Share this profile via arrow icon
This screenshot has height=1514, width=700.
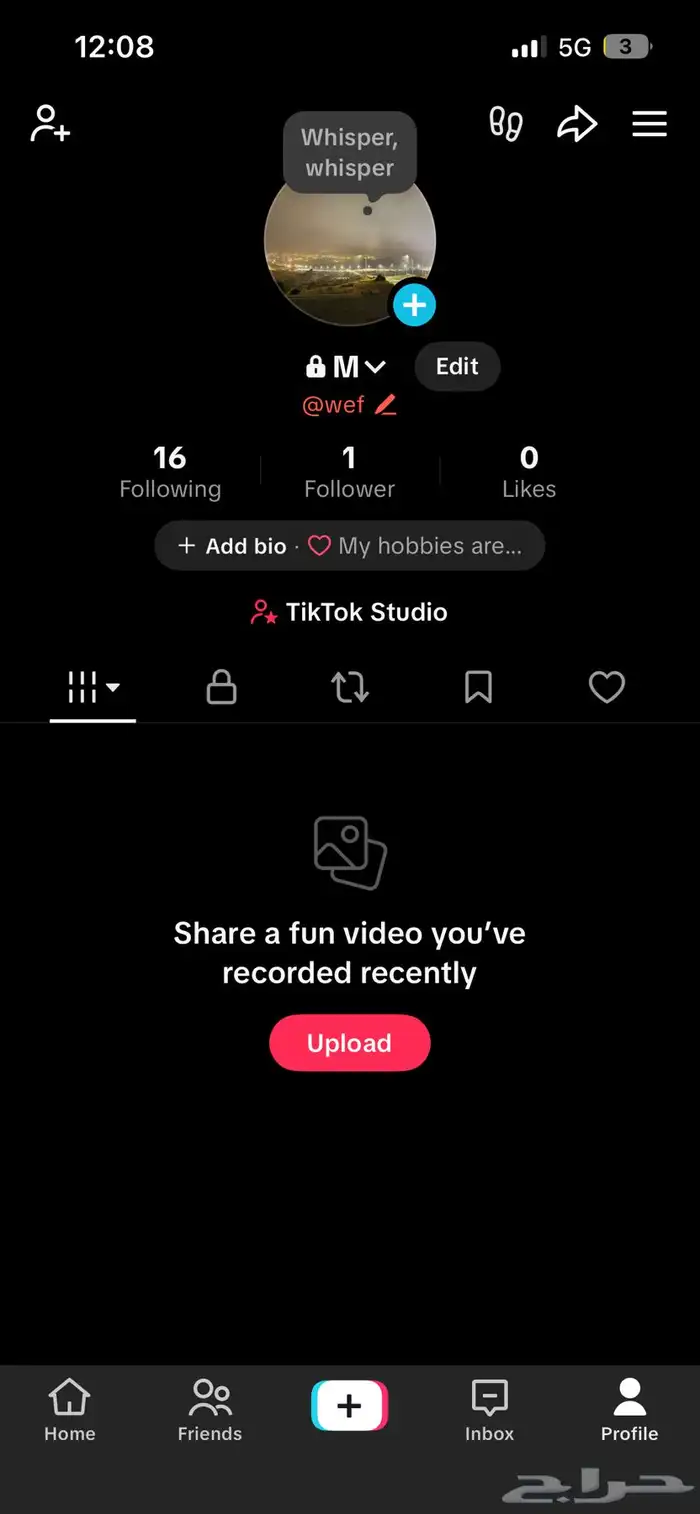click(x=577, y=124)
